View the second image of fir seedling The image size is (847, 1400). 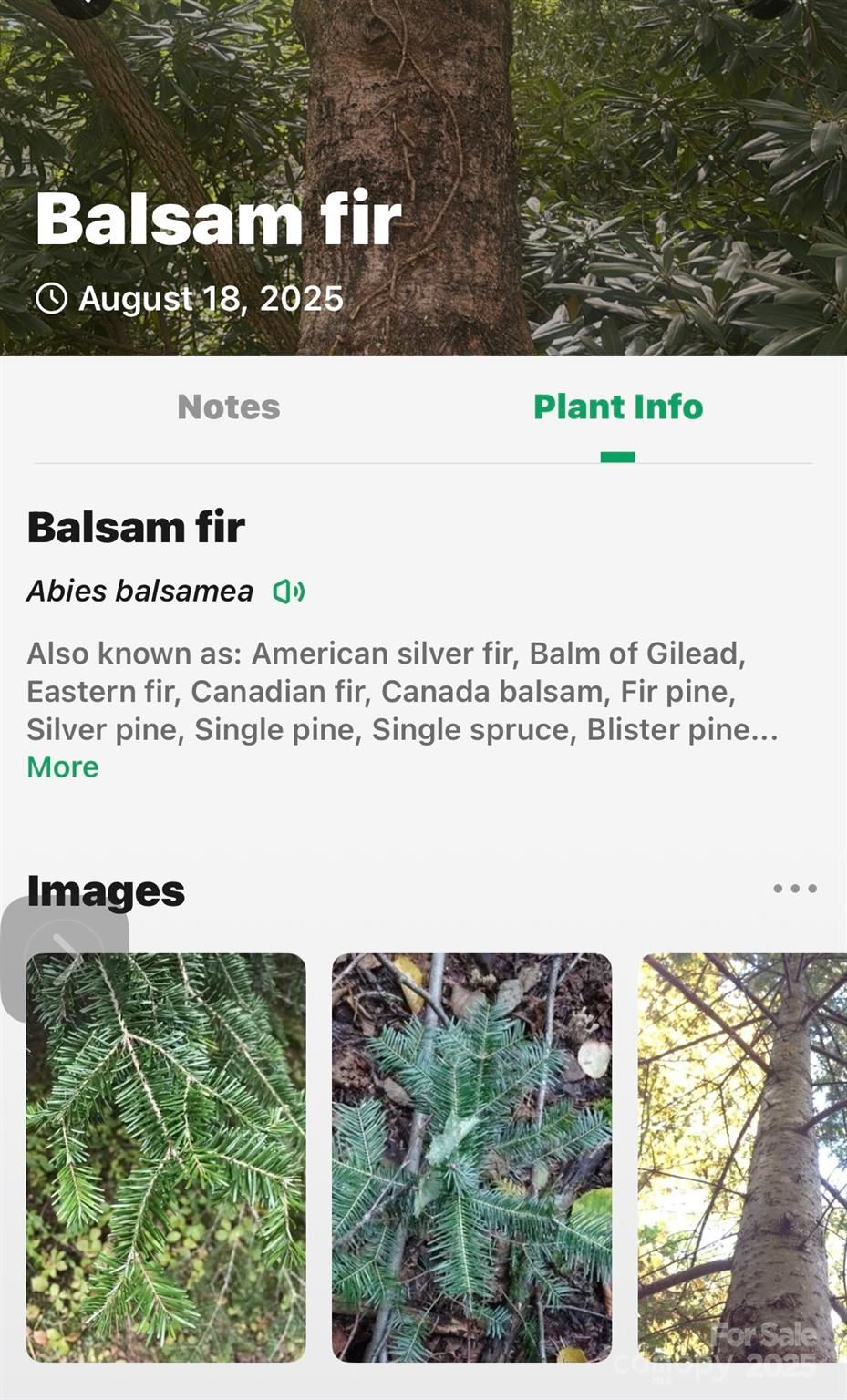[471, 1158]
